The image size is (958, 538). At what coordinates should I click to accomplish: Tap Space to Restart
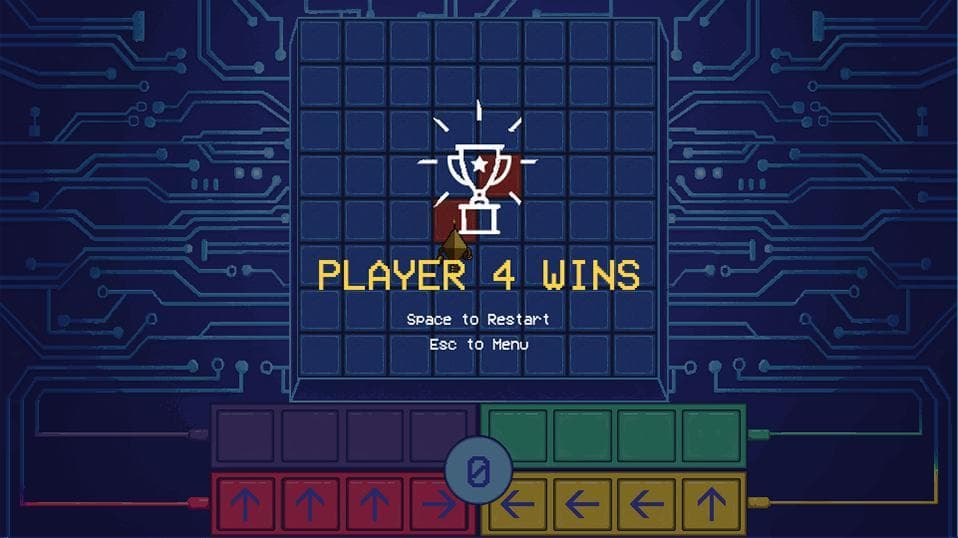point(478,319)
